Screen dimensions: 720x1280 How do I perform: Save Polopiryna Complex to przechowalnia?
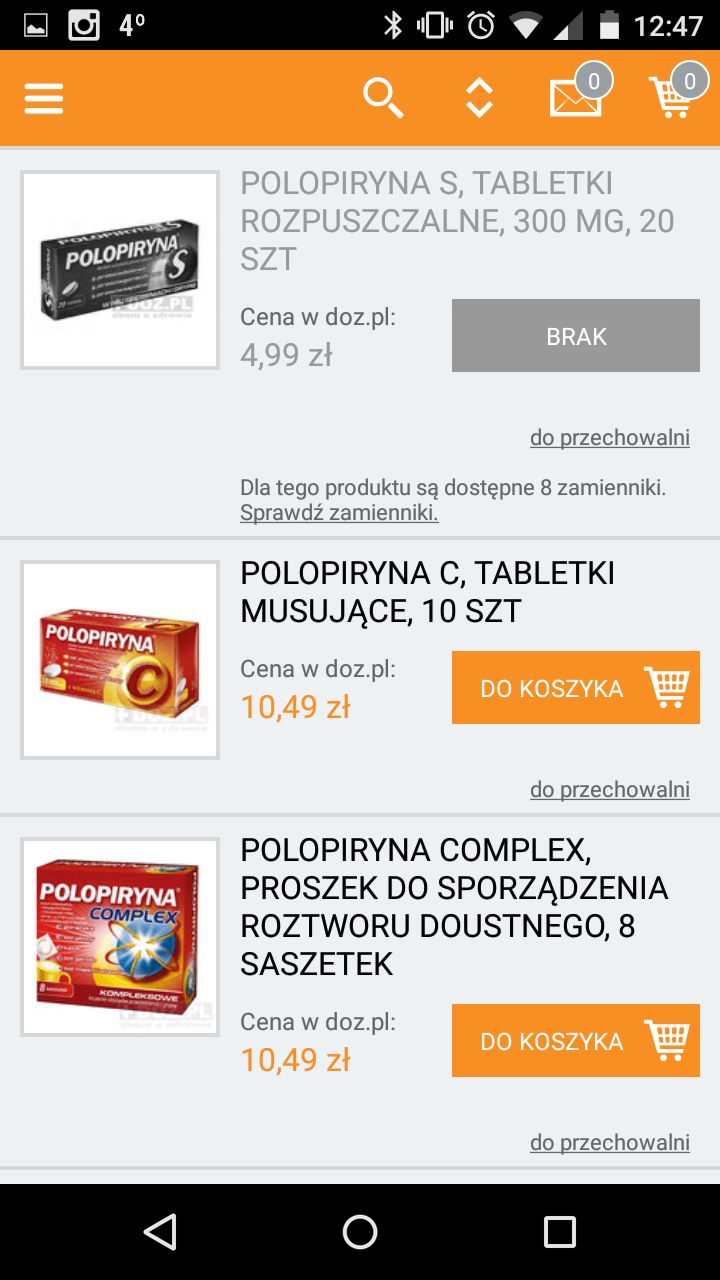pos(610,1143)
